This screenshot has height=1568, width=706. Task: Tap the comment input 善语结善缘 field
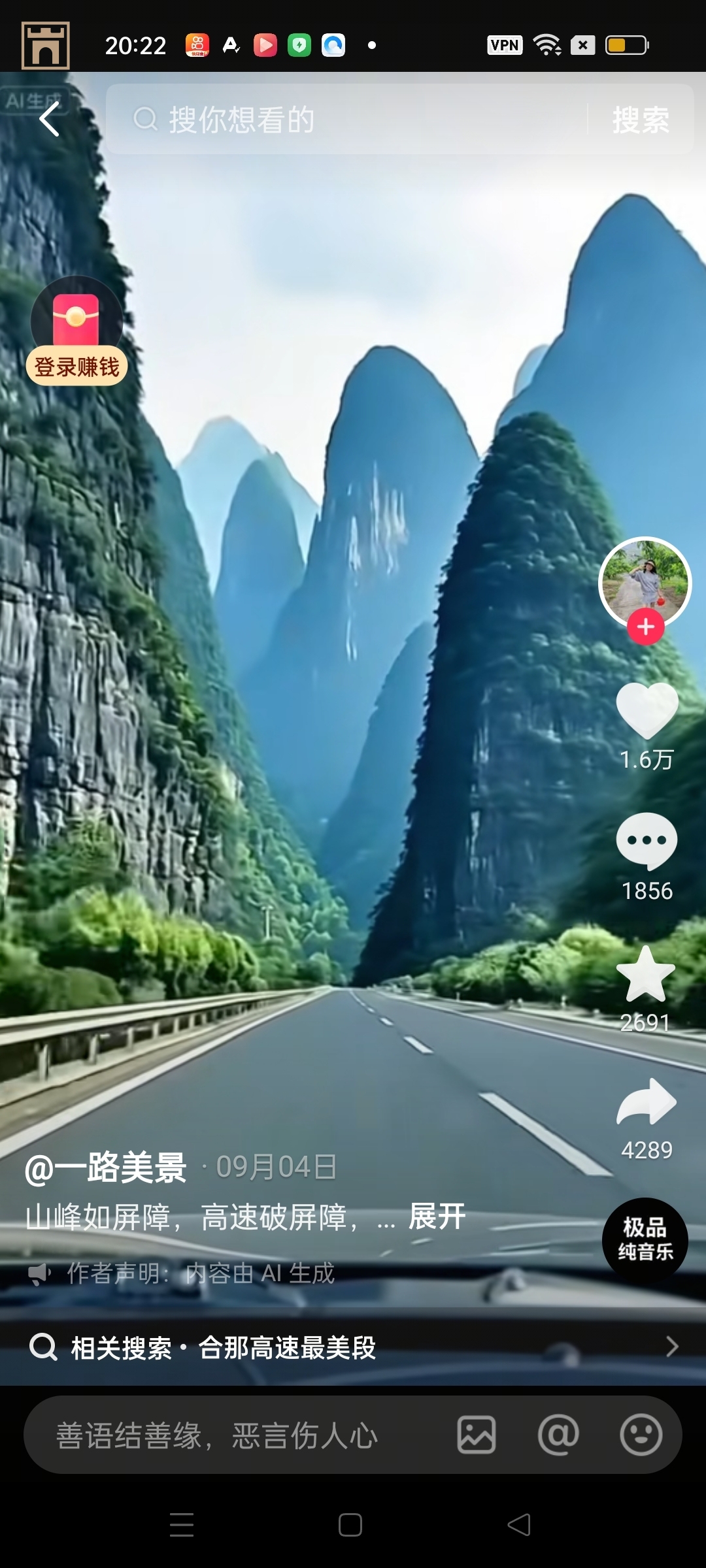[216, 1434]
